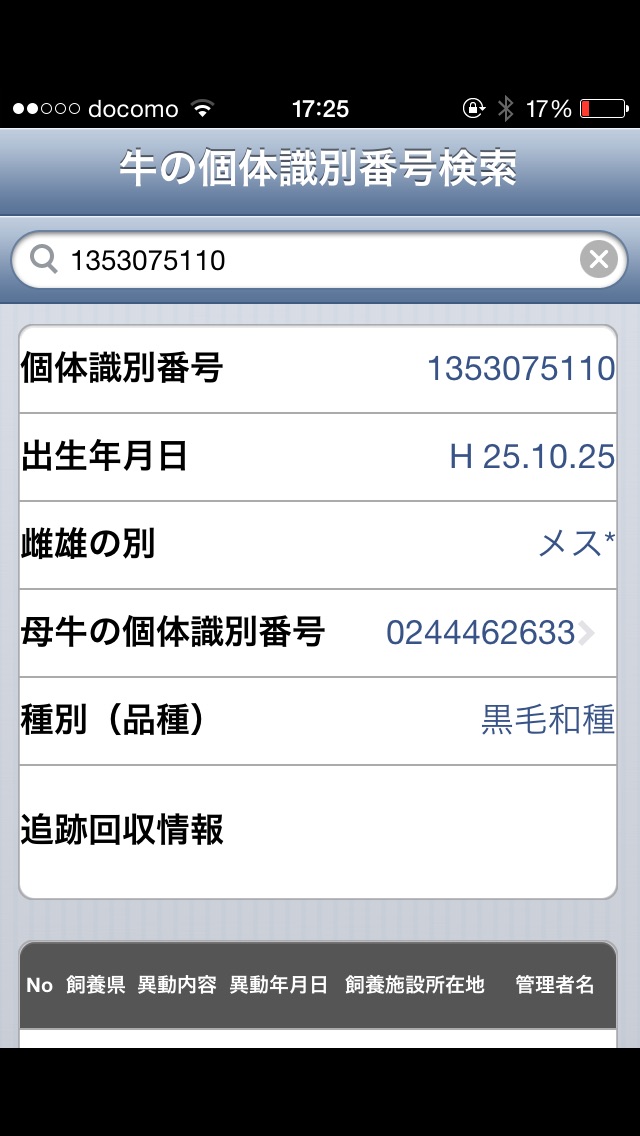Viewport: 640px width, 1136px height.
Task: Tap the search field containing 1353075110
Action: 300,261
